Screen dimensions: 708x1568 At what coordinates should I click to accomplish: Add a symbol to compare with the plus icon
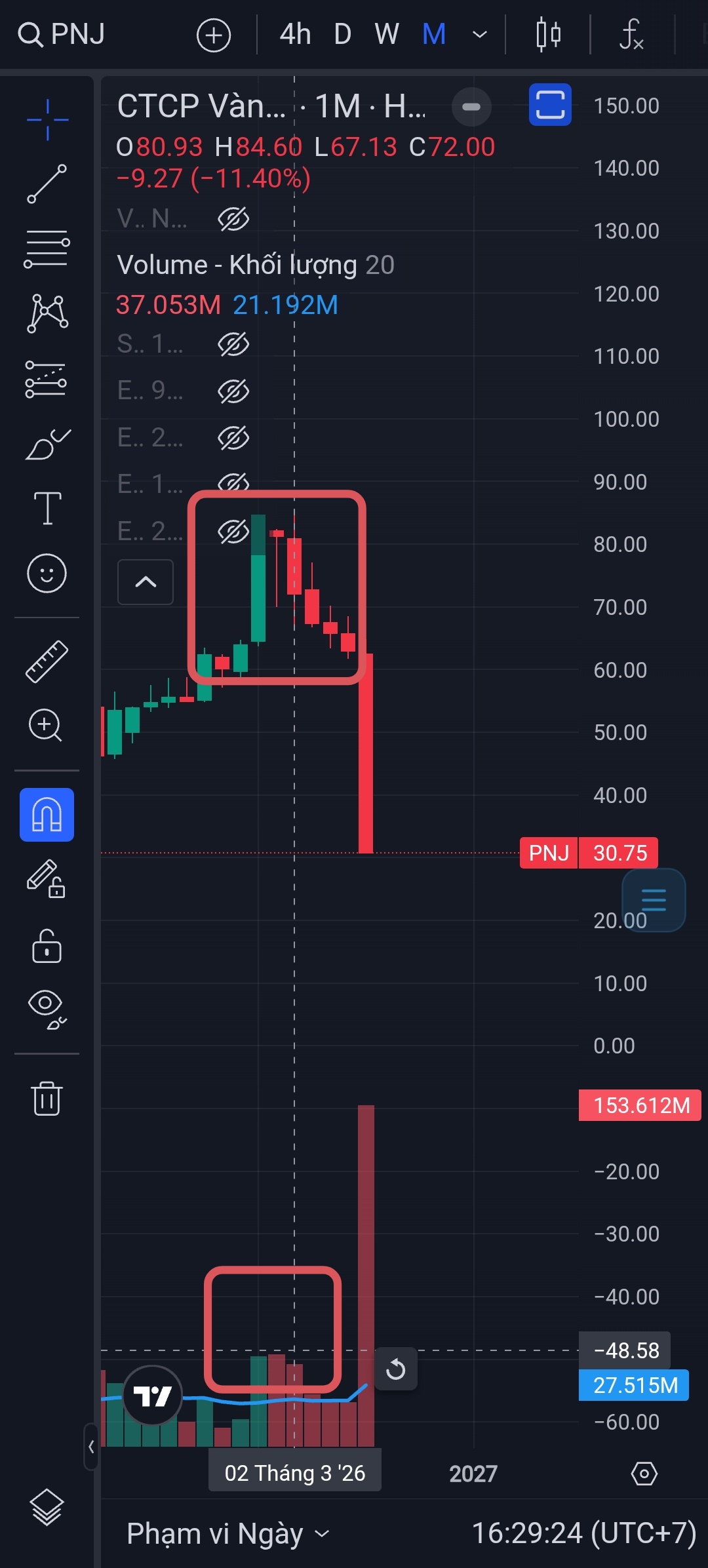pos(214,35)
